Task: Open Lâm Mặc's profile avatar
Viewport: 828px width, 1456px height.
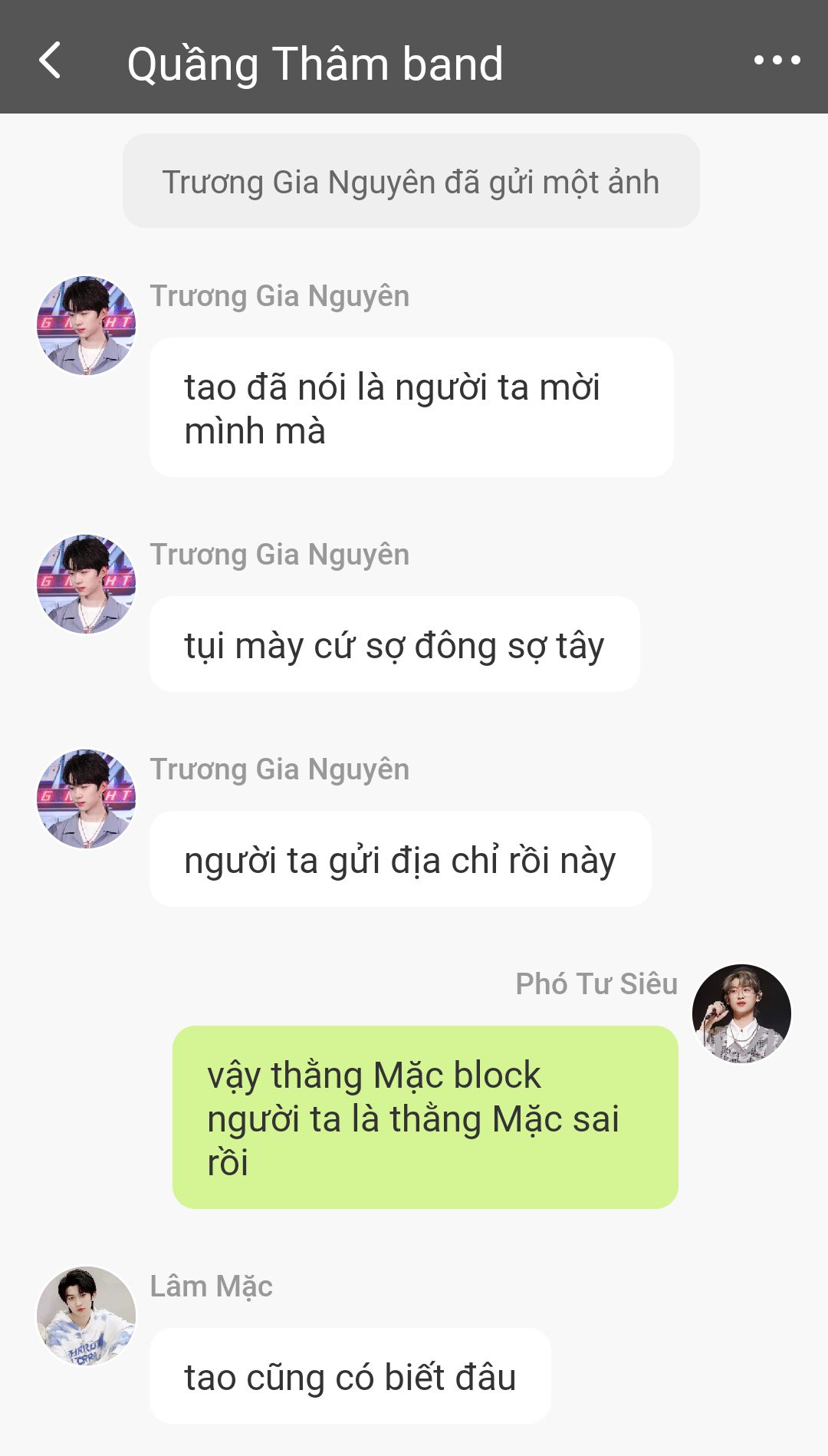Action: coord(86,1316)
